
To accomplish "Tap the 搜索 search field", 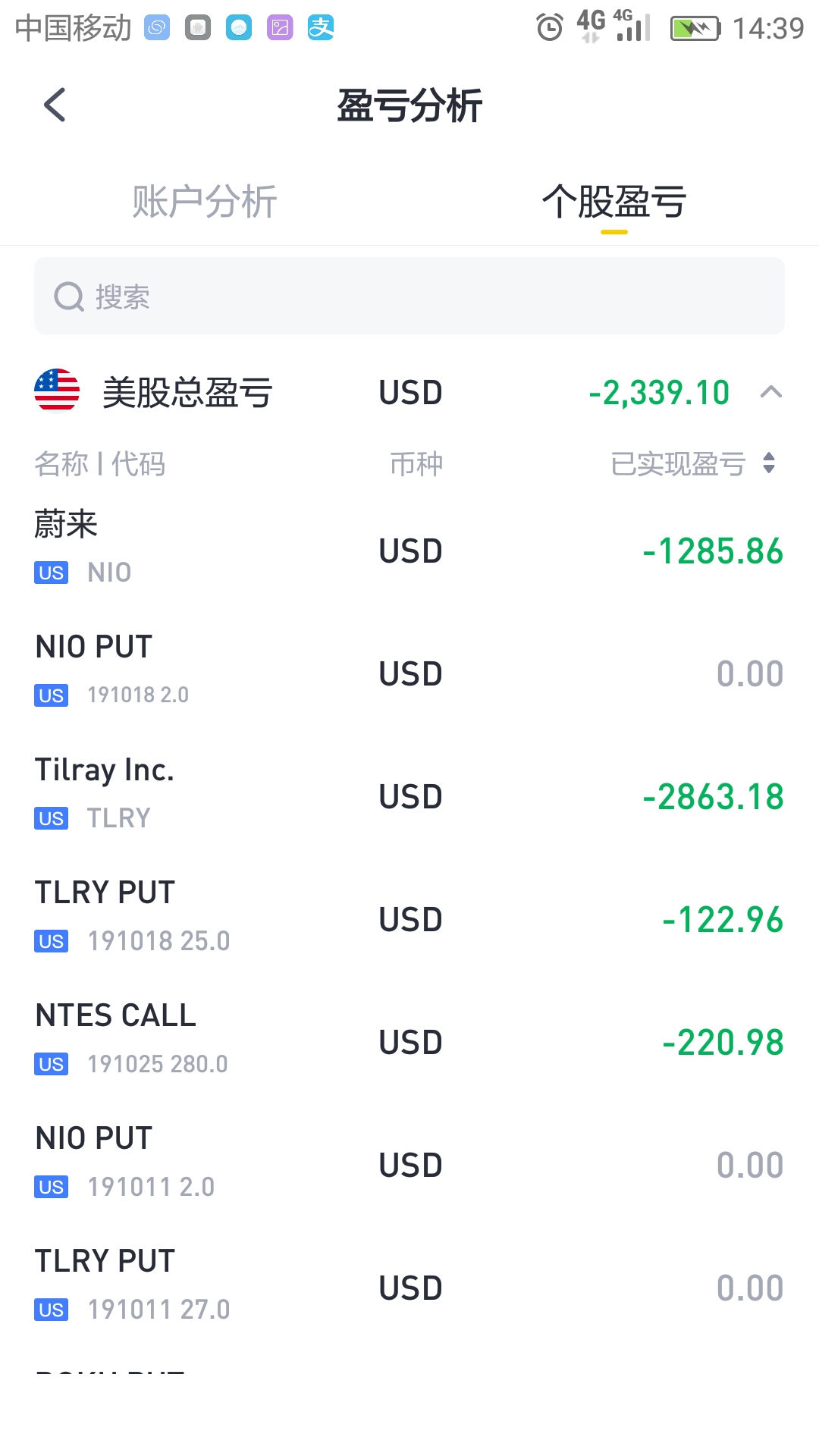I will click(409, 297).
